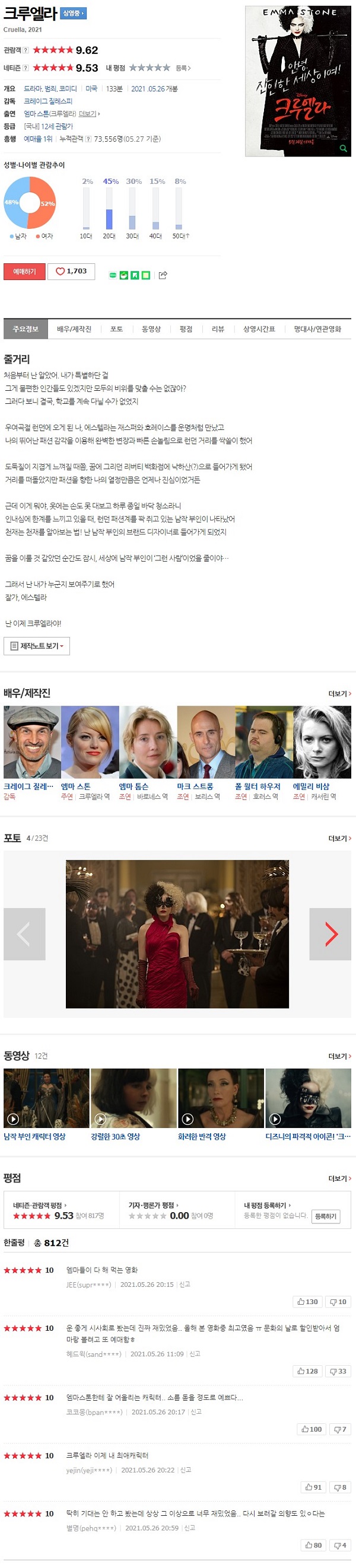
Task: Select the 명대사/연관영화 tab
Action: (x=317, y=329)
